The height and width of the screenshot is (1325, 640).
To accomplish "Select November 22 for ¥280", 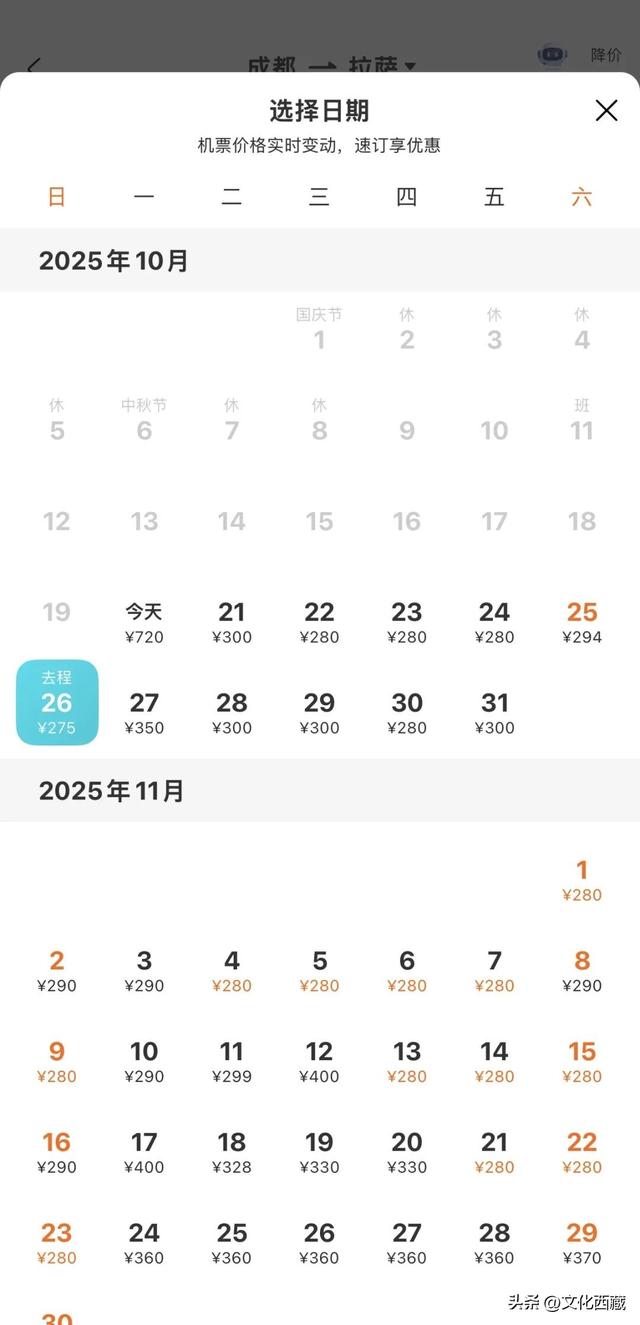I will tap(582, 1152).
